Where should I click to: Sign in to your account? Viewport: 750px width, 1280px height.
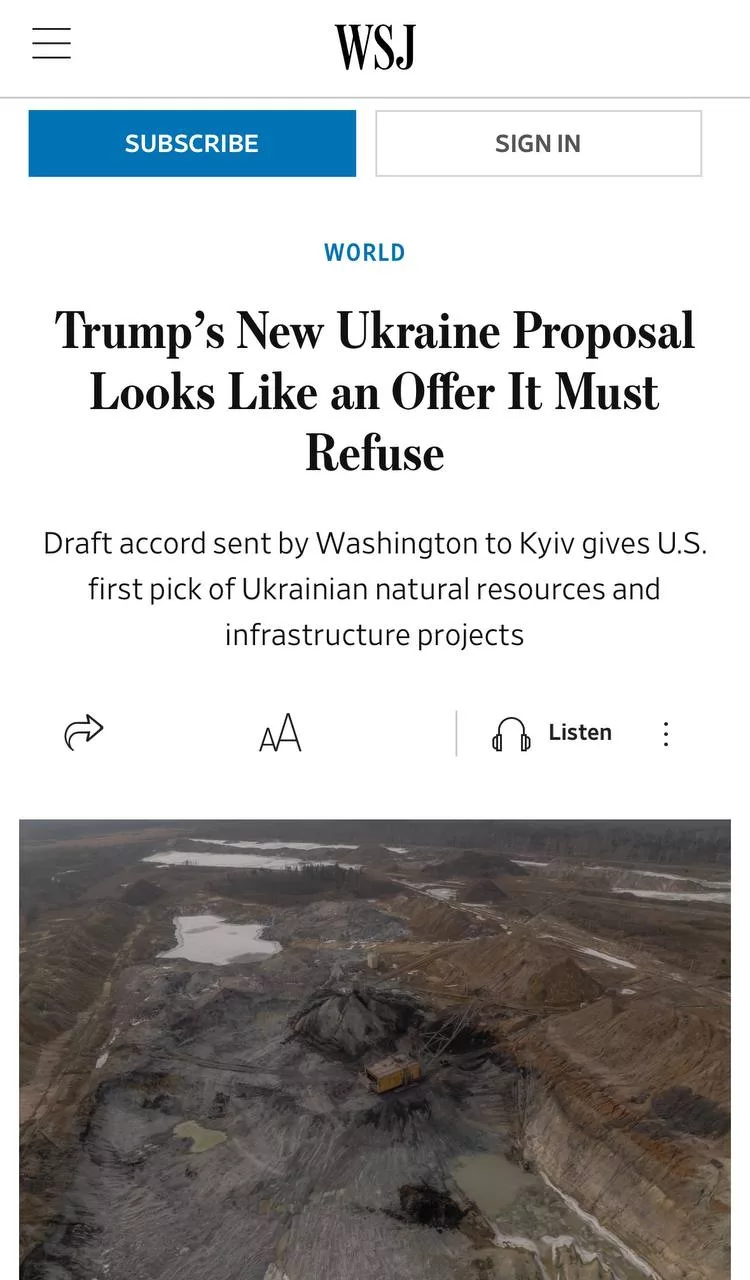point(538,143)
